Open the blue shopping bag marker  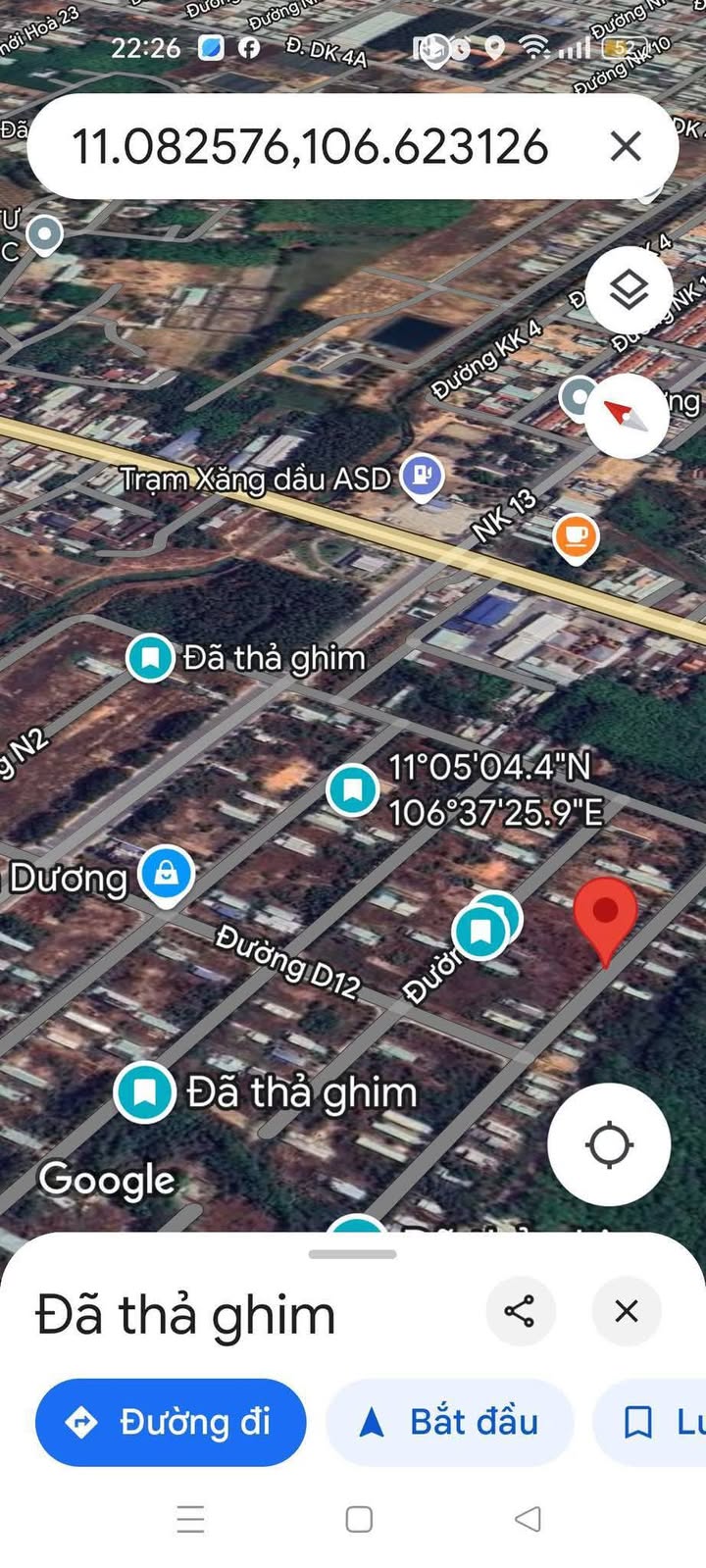tap(166, 875)
